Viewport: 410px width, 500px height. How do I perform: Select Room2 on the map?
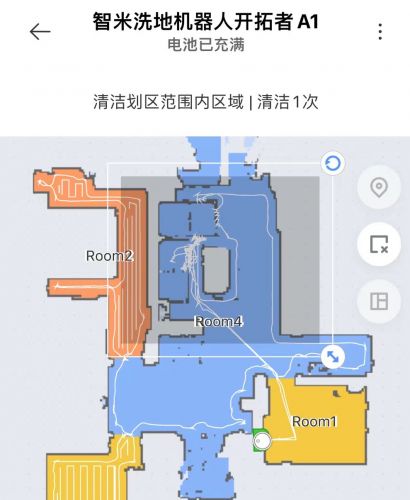pos(110,256)
